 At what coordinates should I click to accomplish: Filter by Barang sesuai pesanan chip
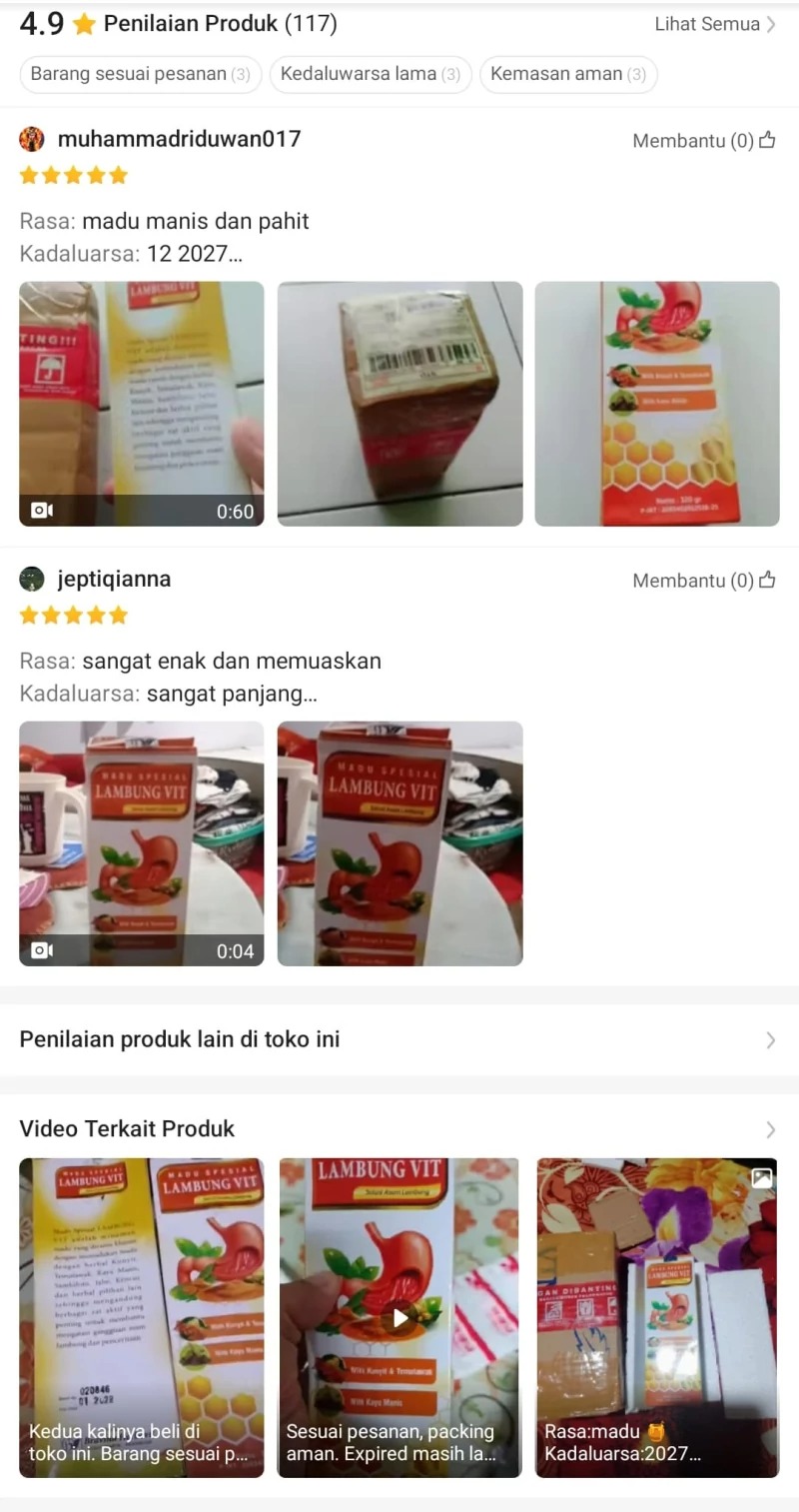[141, 74]
